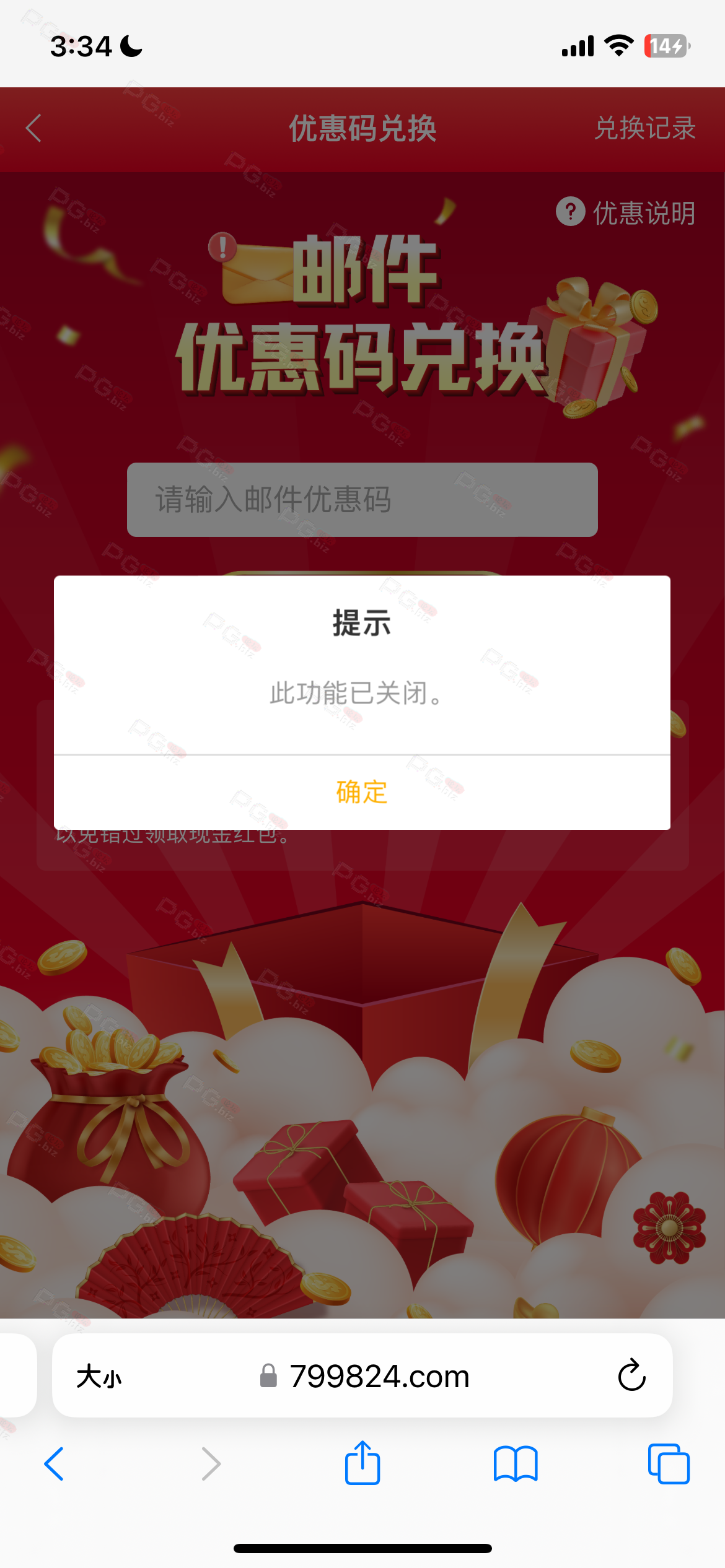Confirm the dialog with 确定
The height and width of the screenshot is (1568, 725).
(x=362, y=792)
